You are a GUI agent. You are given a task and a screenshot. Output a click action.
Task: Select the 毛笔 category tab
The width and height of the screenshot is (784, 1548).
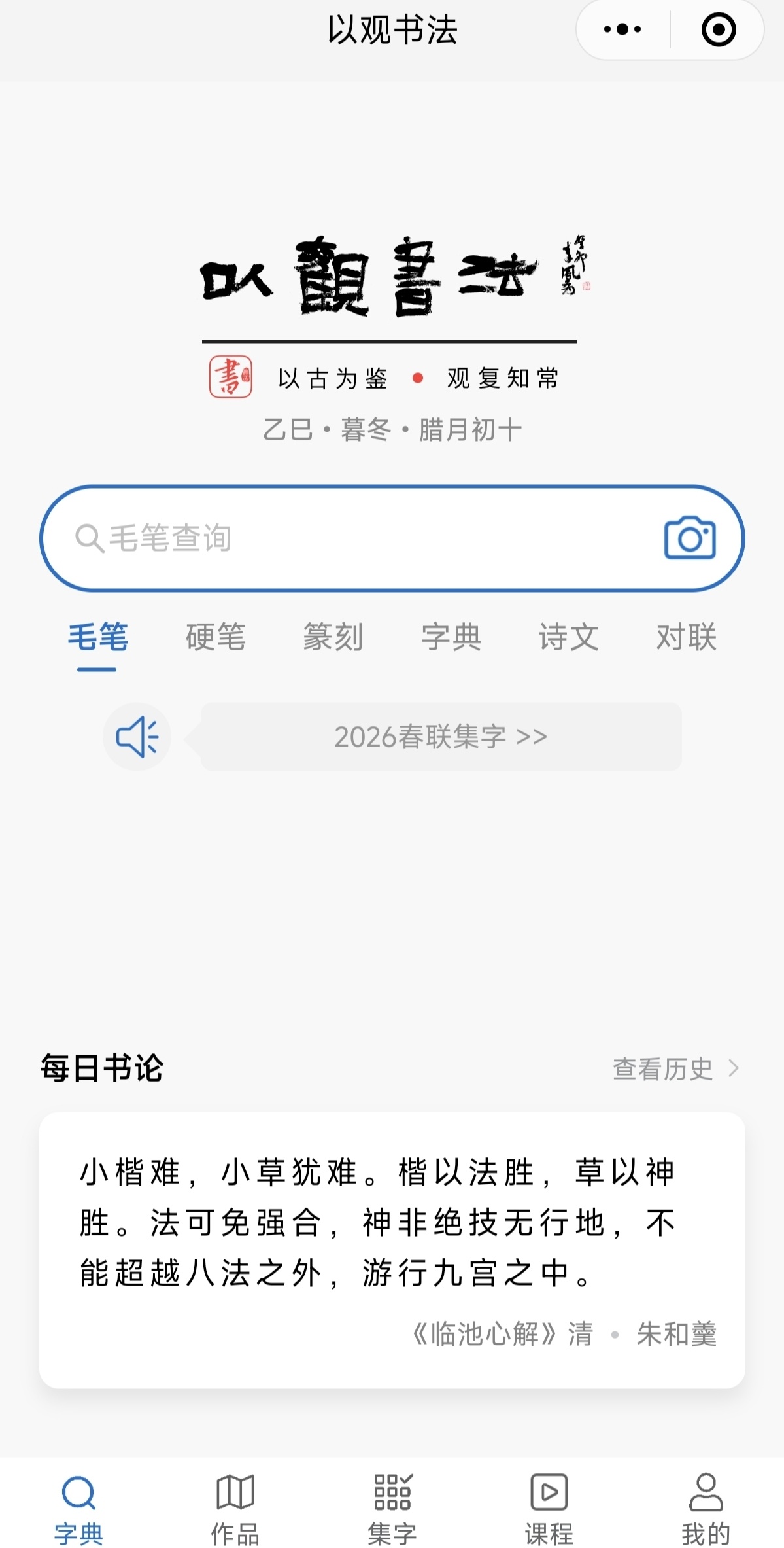97,637
